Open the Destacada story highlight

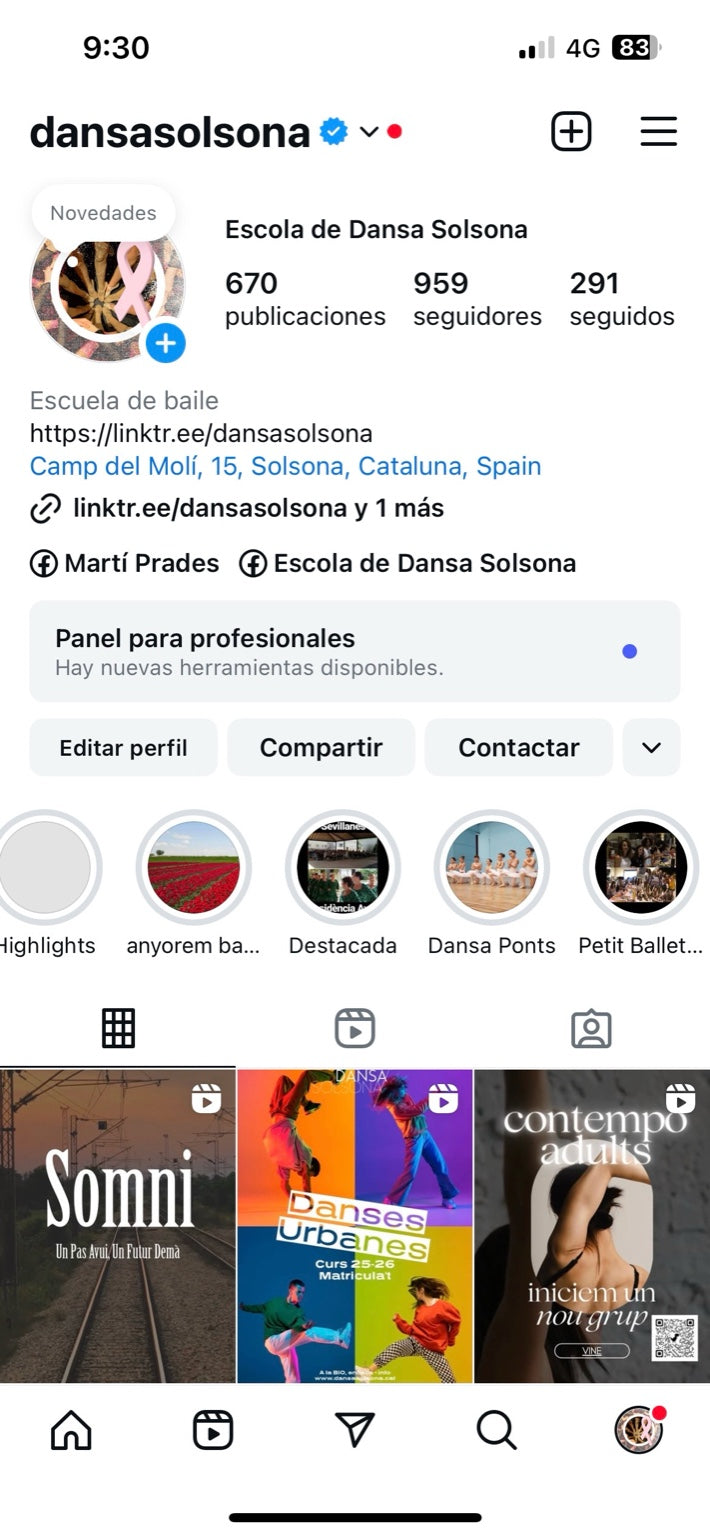[343, 867]
